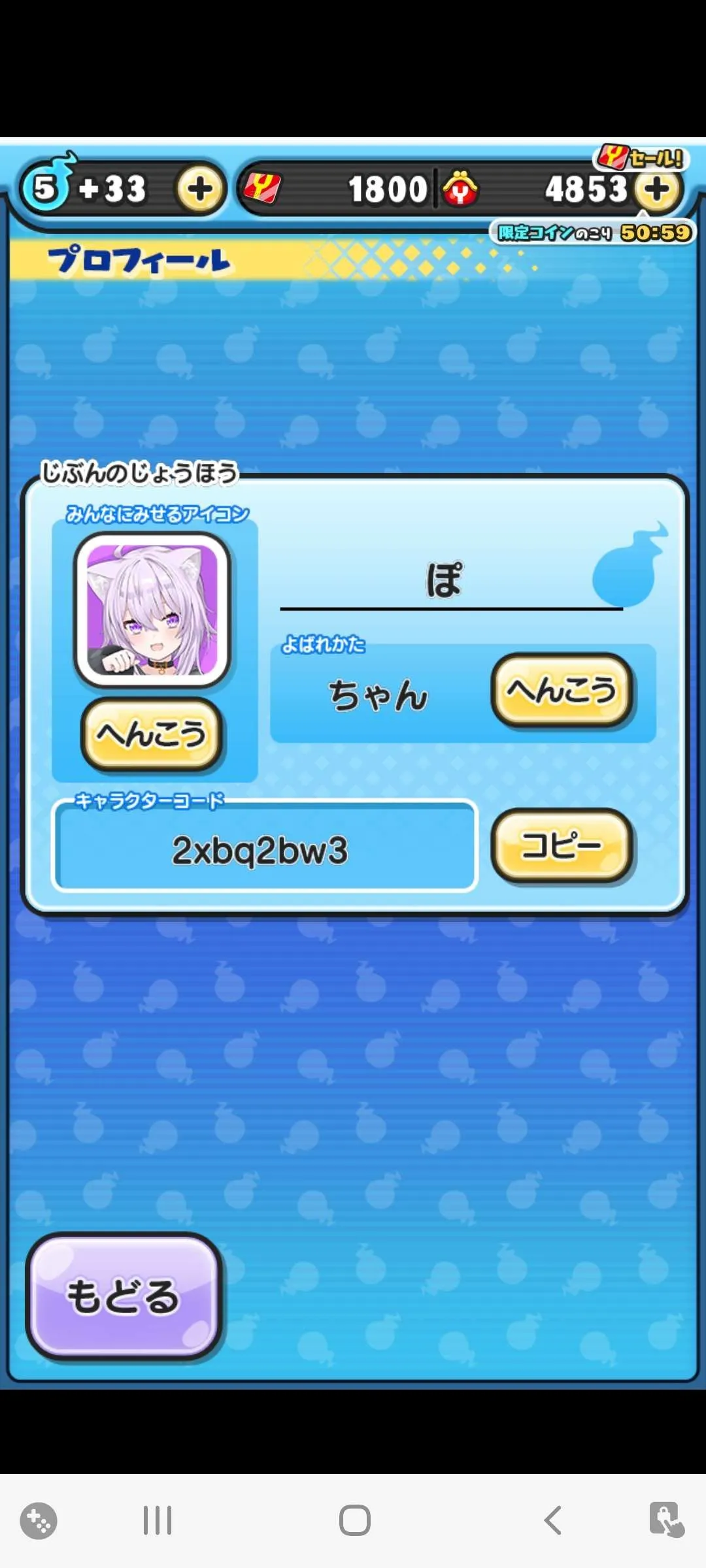This screenshot has height=1568, width=706.
Task: Copy the character code with コピー
Action: (561, 845)
